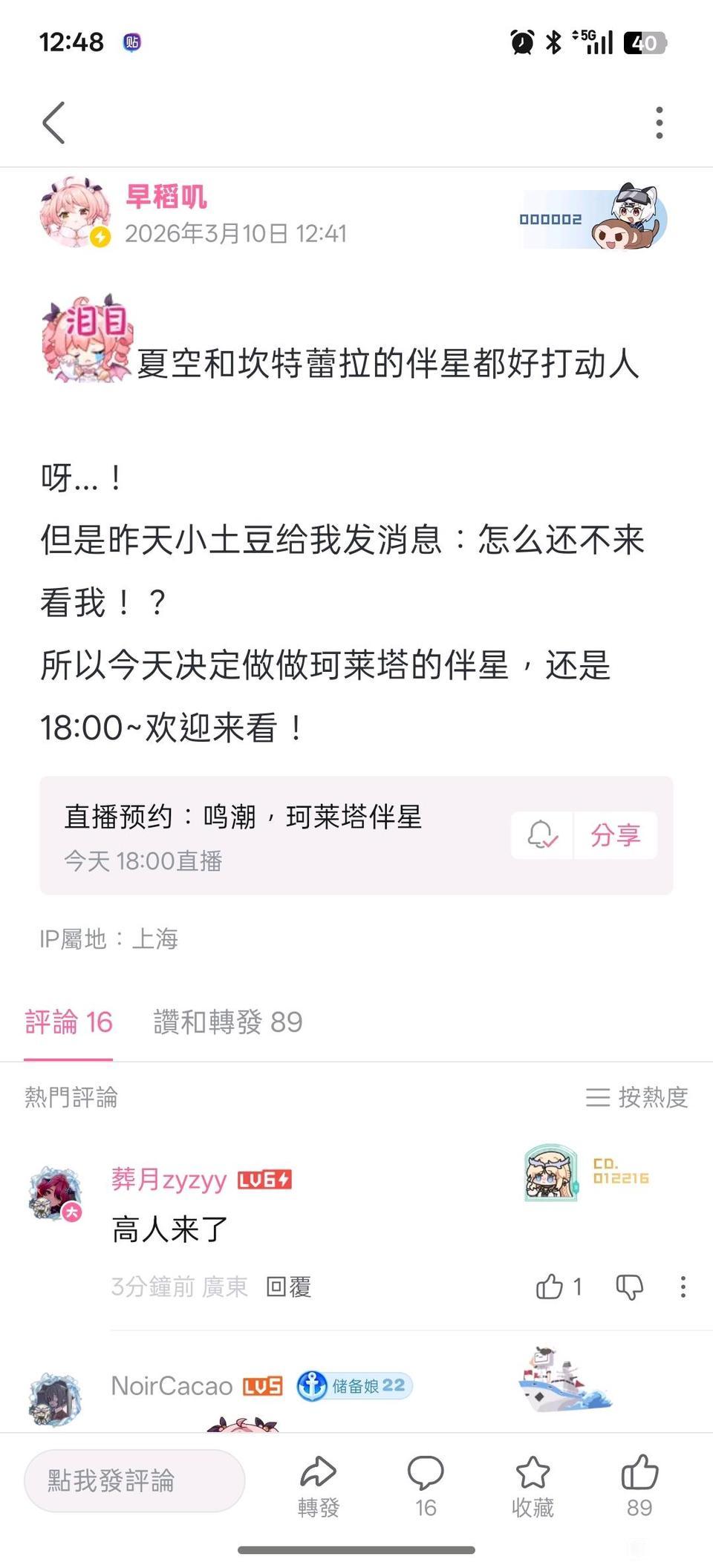The width and height of the screenshot is (713, 1568).
Task: Open NoirCacao's profile
Action: pos(56,1398)
